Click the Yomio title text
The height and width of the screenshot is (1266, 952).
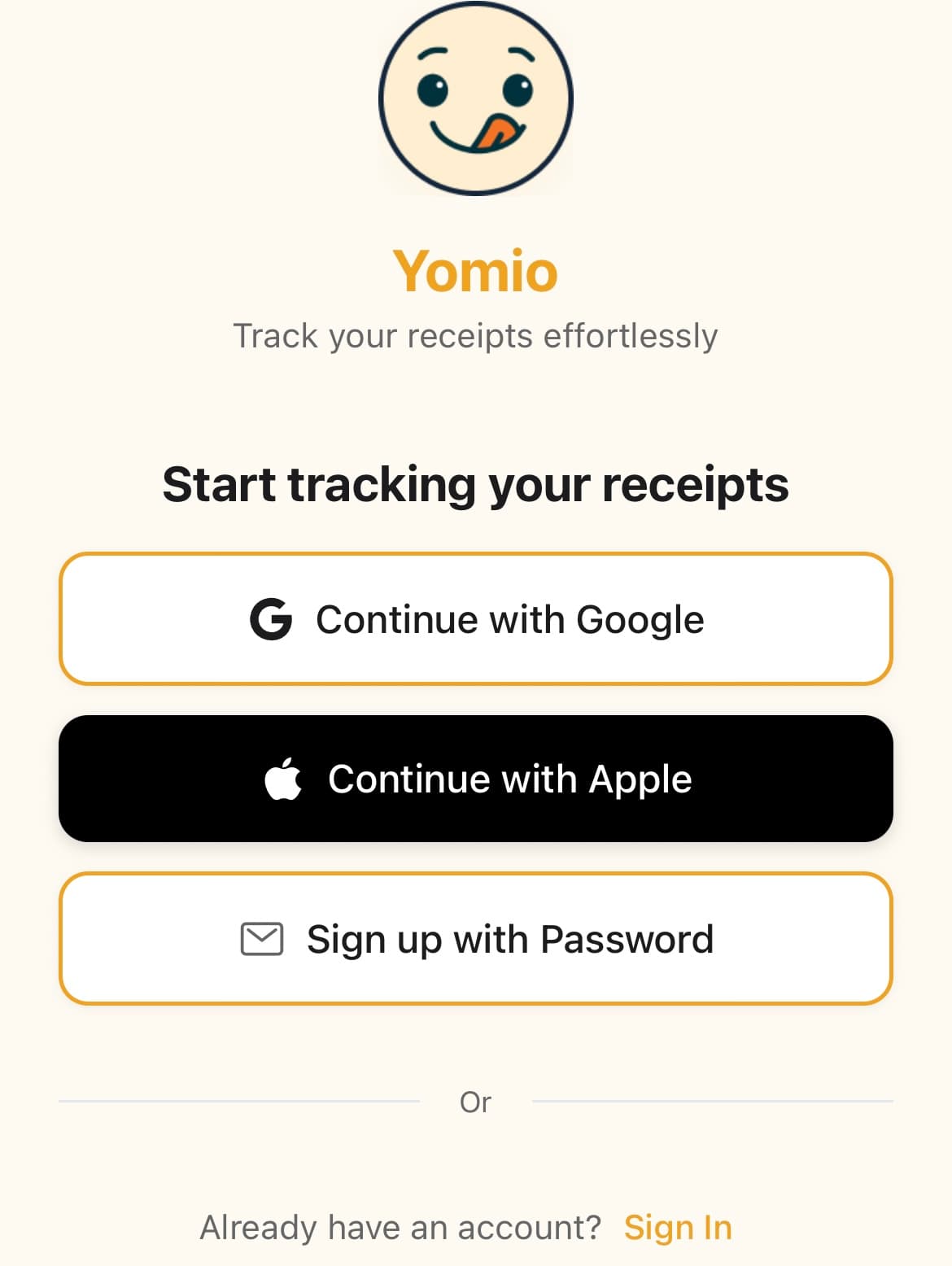tap(476, 273)
